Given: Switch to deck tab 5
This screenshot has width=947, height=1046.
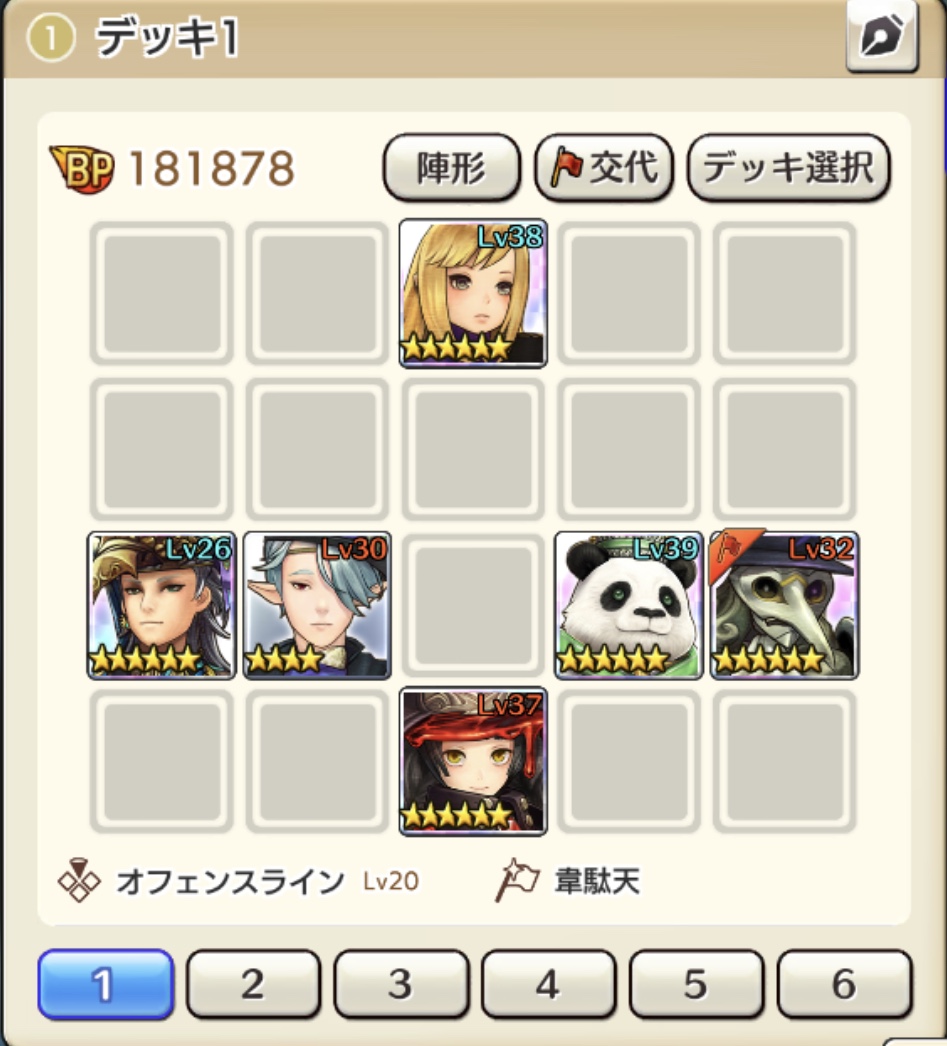Looking at the screenshot, I should [696, 984].
